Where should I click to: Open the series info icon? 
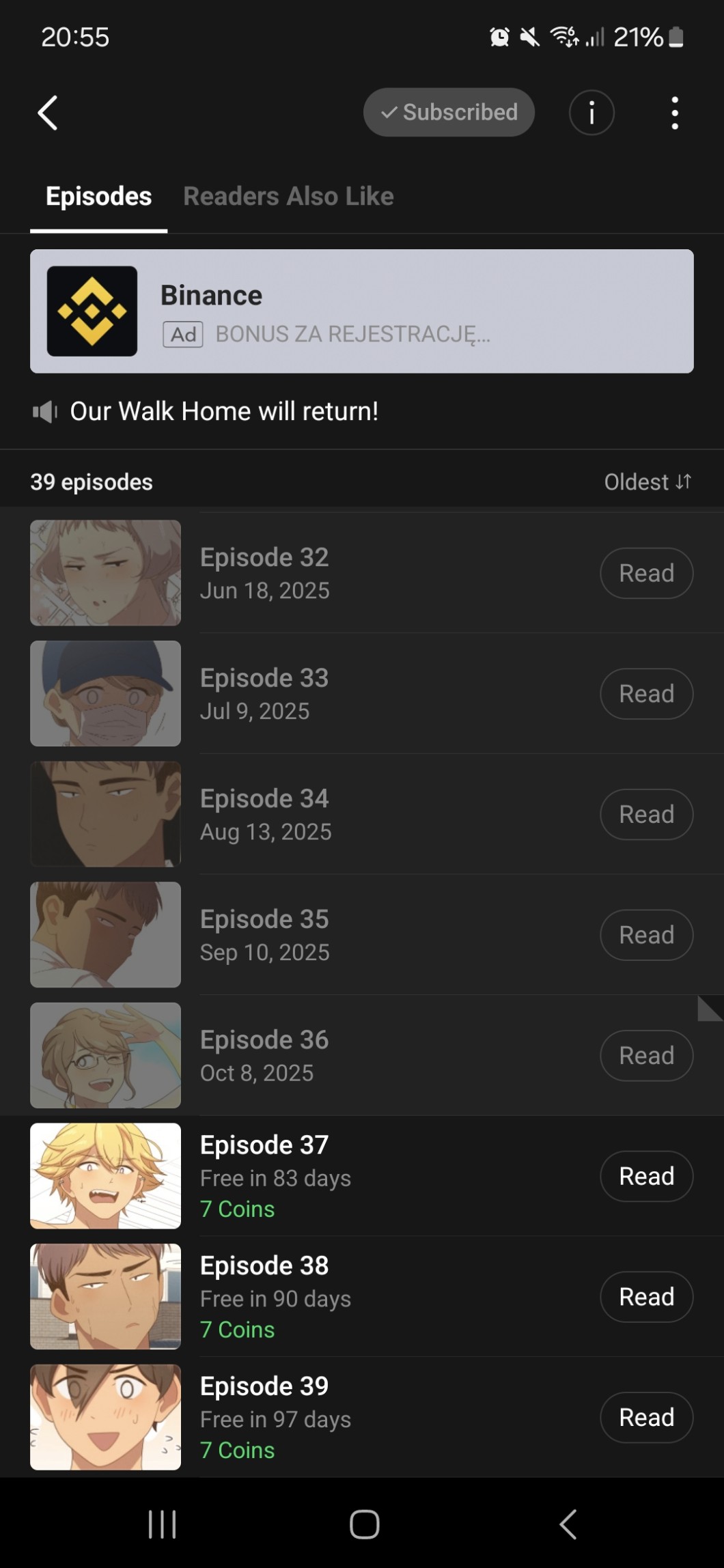pyautogui.click(x=591, y=113)
